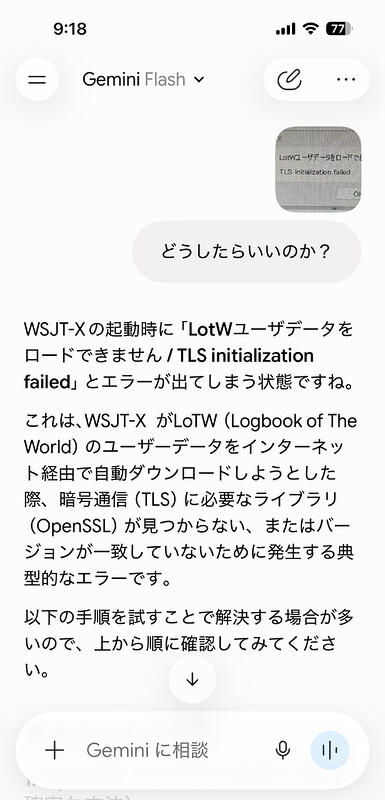Tap the plus icon to add attachments
385x800 pixels.
pyautogui.click(x=54, y=750)
